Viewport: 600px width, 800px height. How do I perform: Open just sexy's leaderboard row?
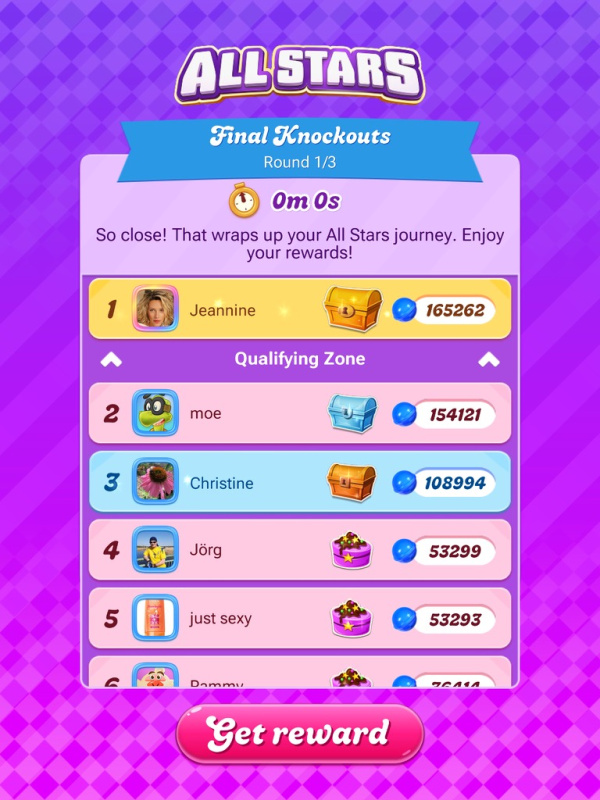coord(299,618)
